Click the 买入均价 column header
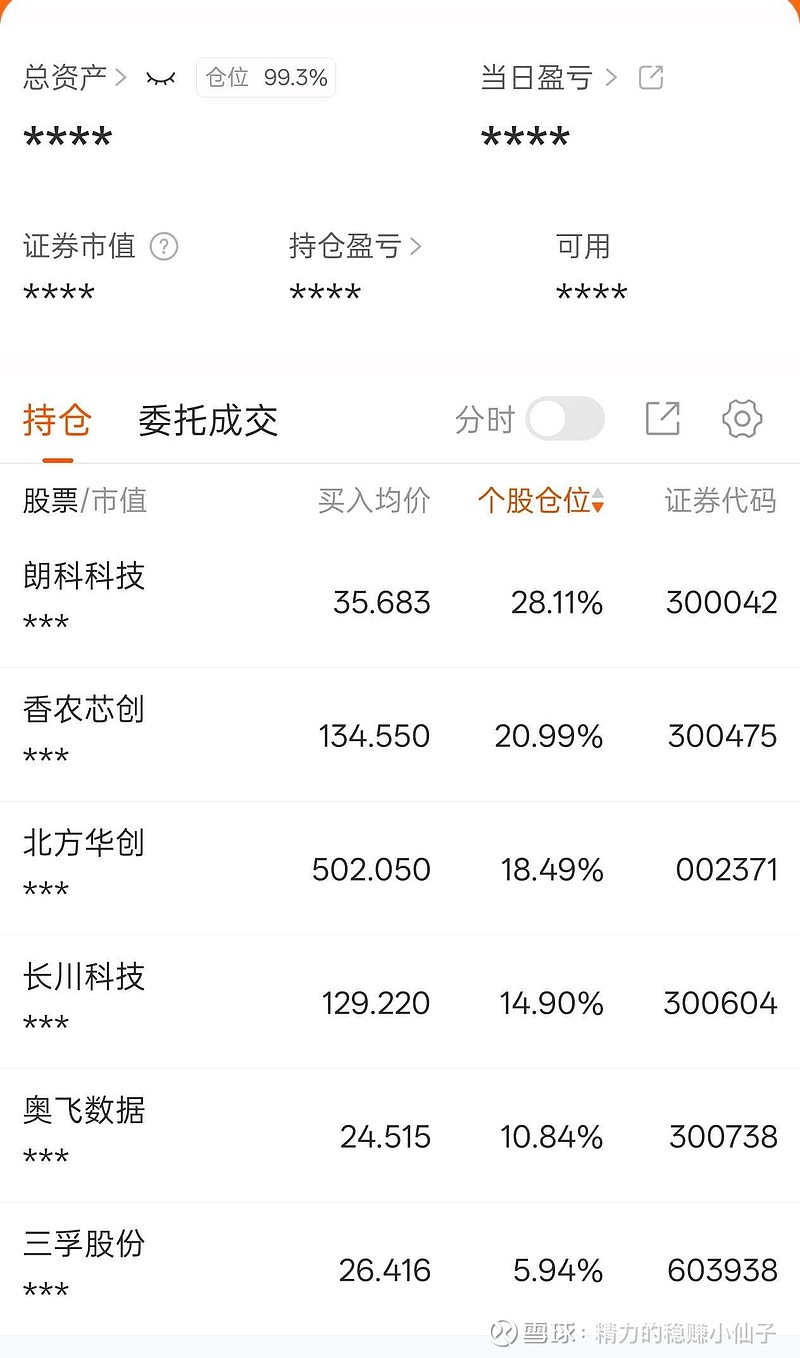This screenshot has width=800, height=1358. (x=373, y=501)
